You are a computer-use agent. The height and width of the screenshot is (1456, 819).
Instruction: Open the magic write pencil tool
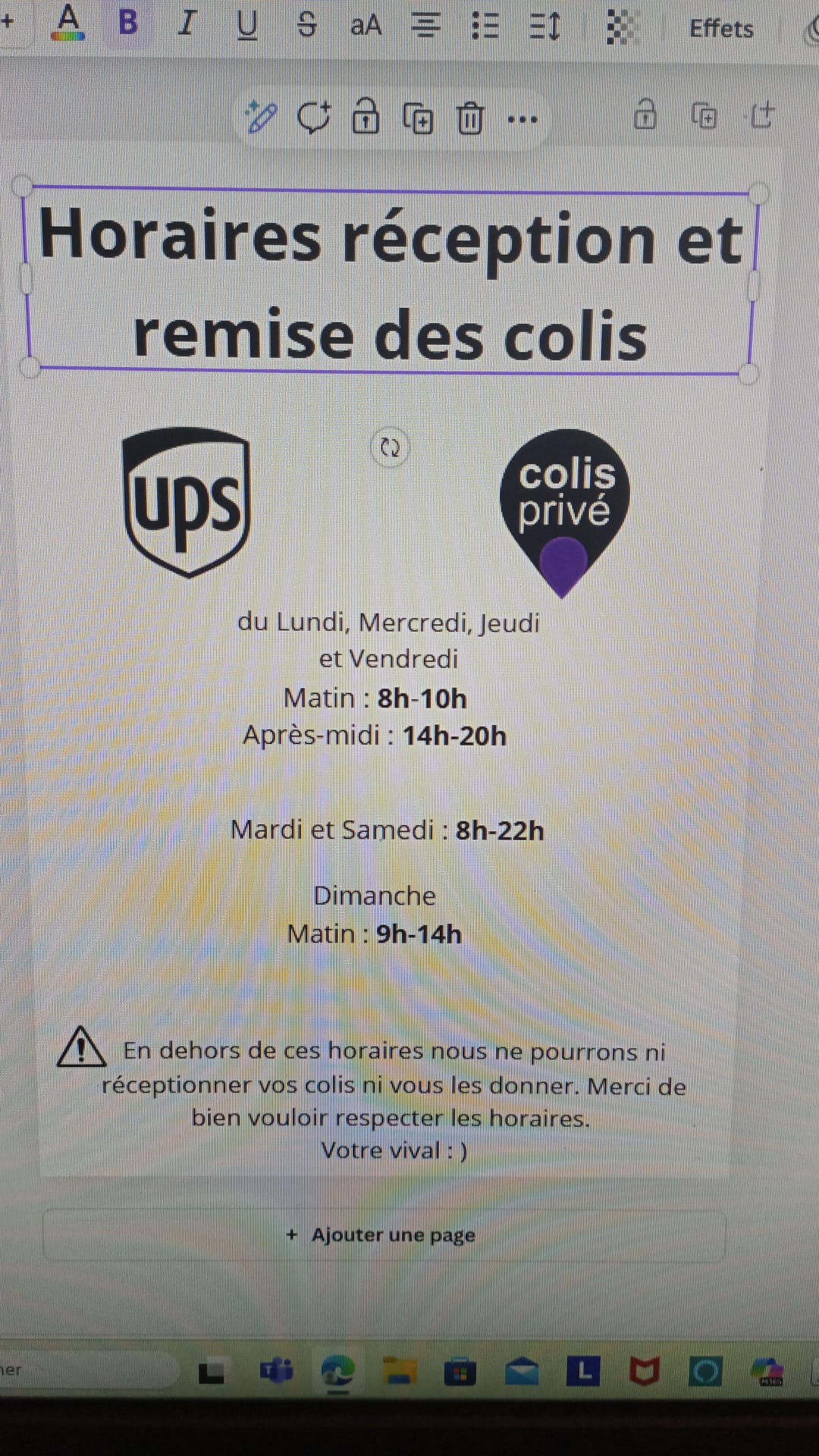point(261,118)
